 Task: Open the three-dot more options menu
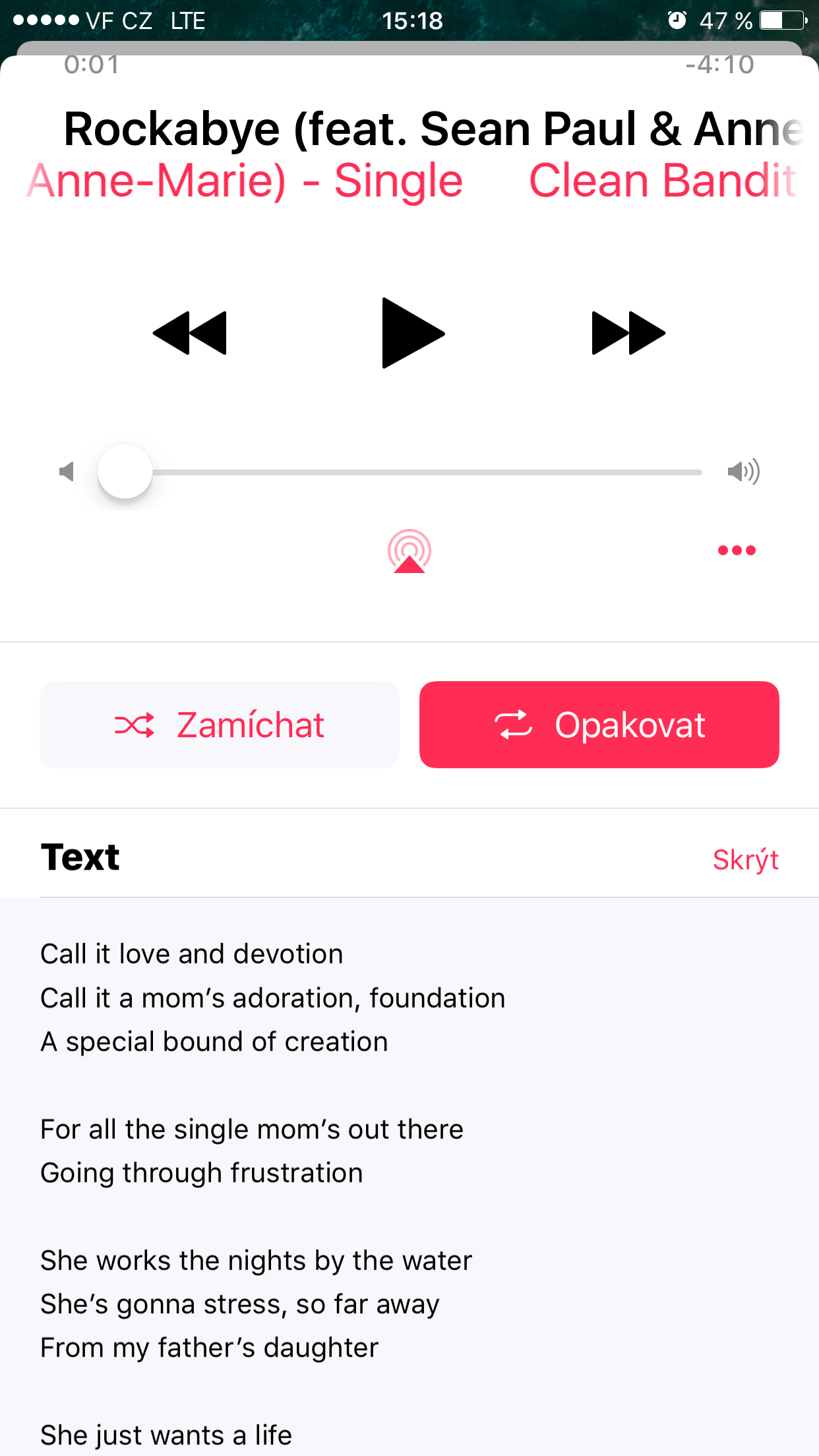pyautogui.click(x=736, y=550)
